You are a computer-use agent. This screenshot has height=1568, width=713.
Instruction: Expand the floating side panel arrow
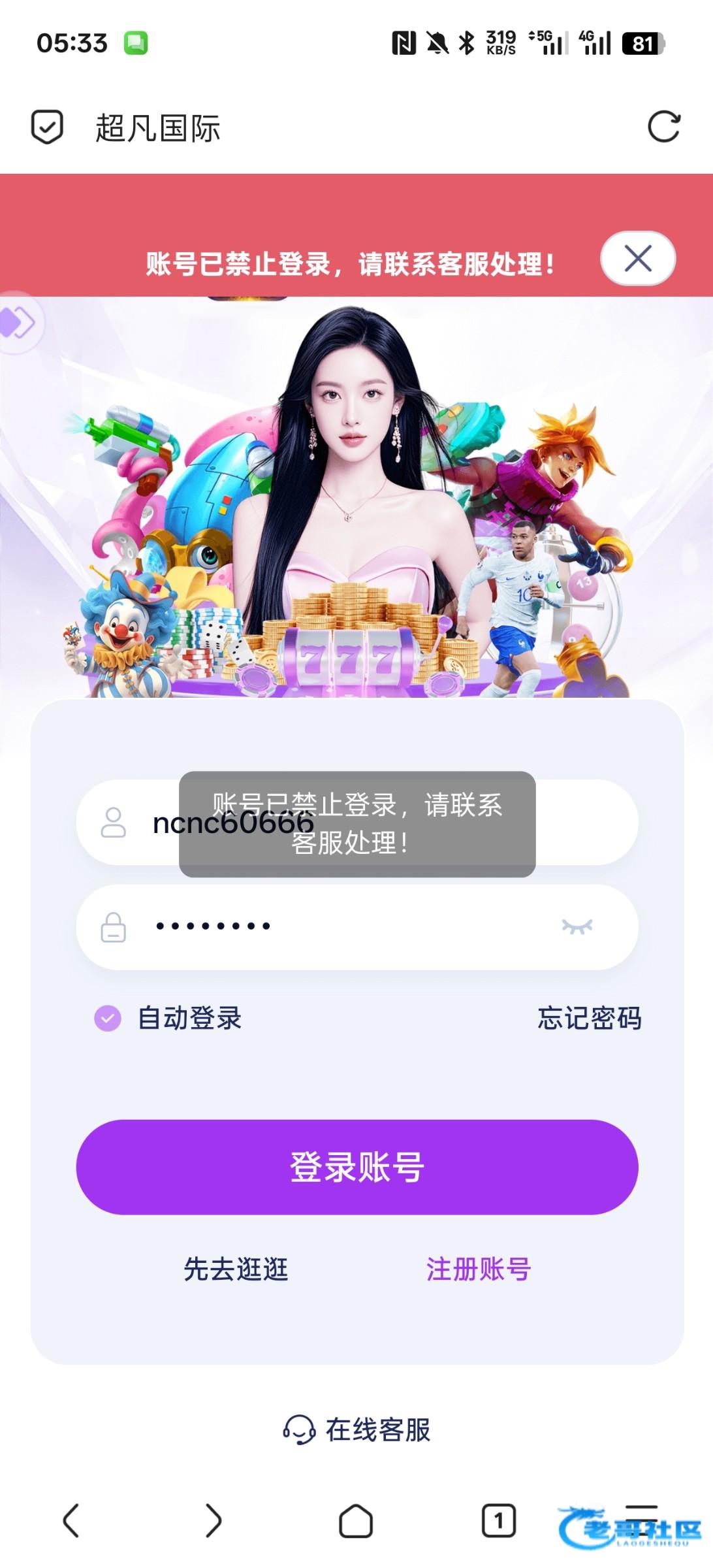click(18, 322)
